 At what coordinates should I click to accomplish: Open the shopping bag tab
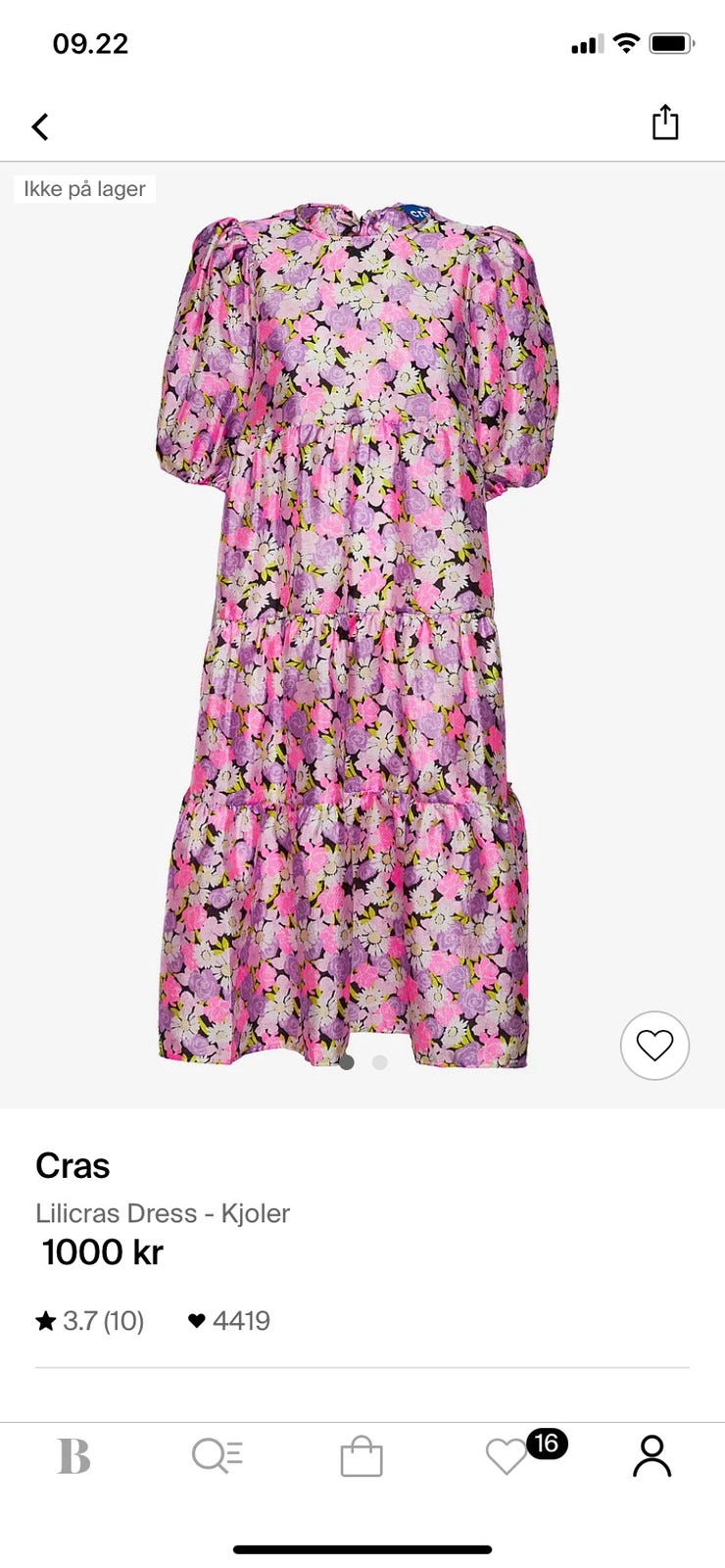362,1456
